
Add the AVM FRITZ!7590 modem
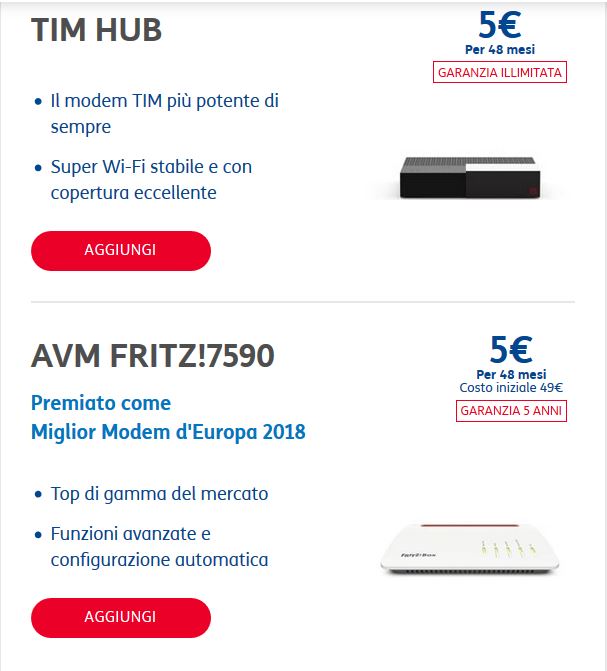(x=120, y=617)
